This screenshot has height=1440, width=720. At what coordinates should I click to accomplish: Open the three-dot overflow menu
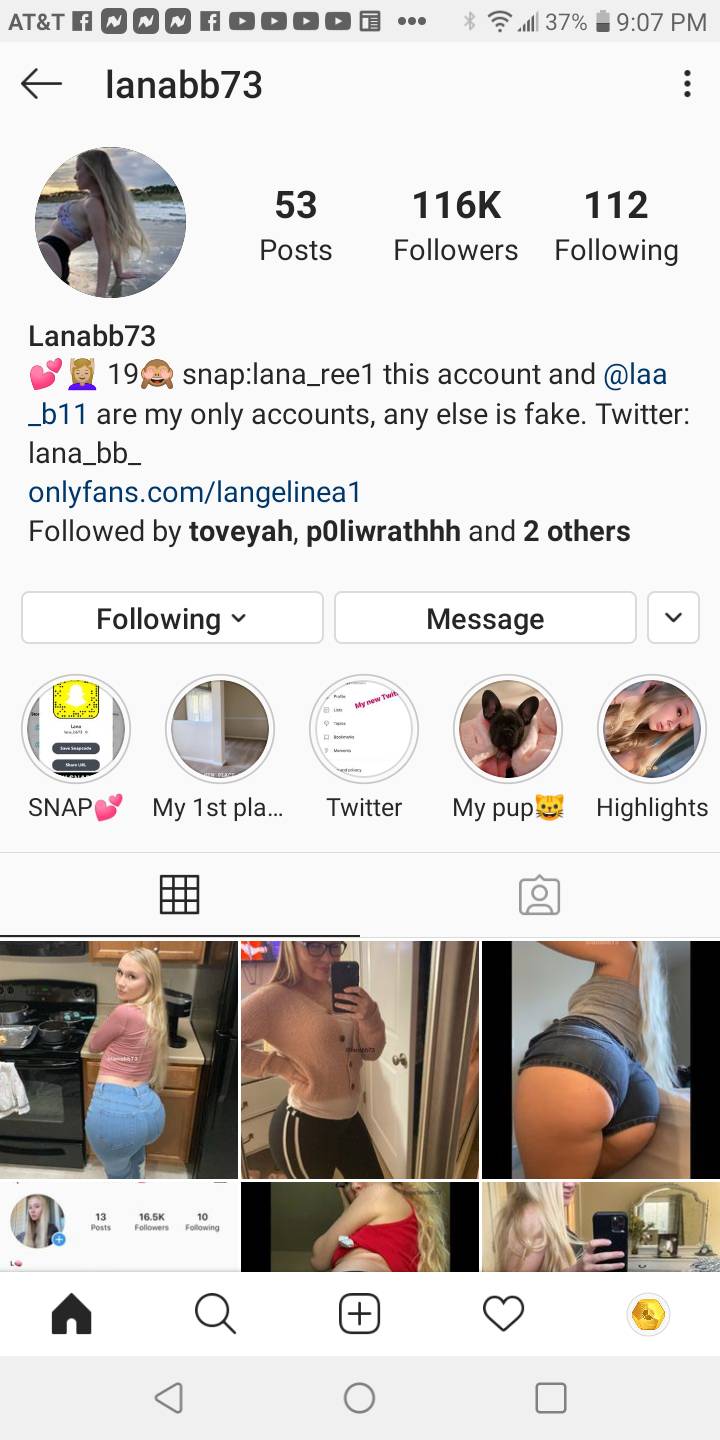coord(687,85)
